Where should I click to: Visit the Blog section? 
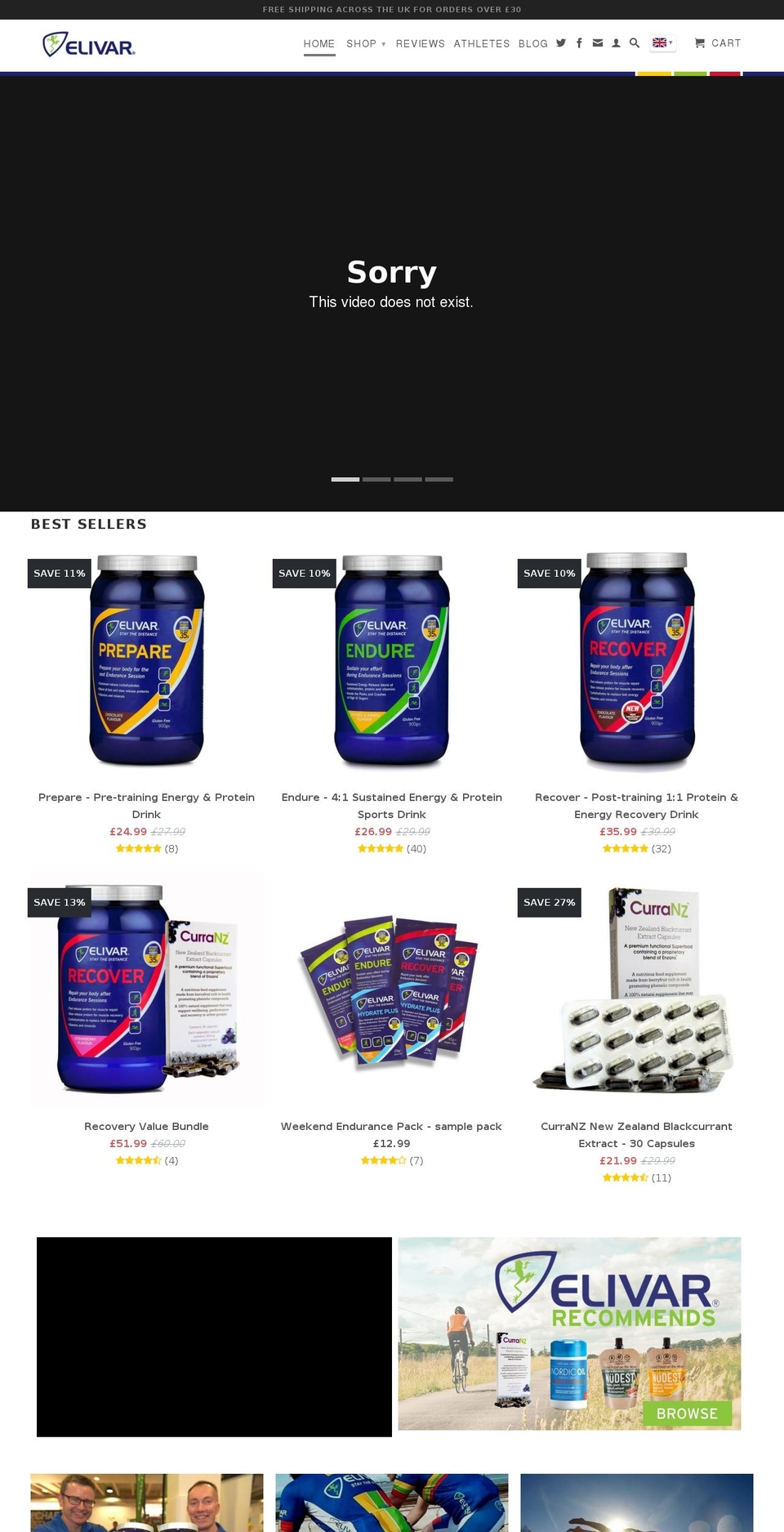532,44
